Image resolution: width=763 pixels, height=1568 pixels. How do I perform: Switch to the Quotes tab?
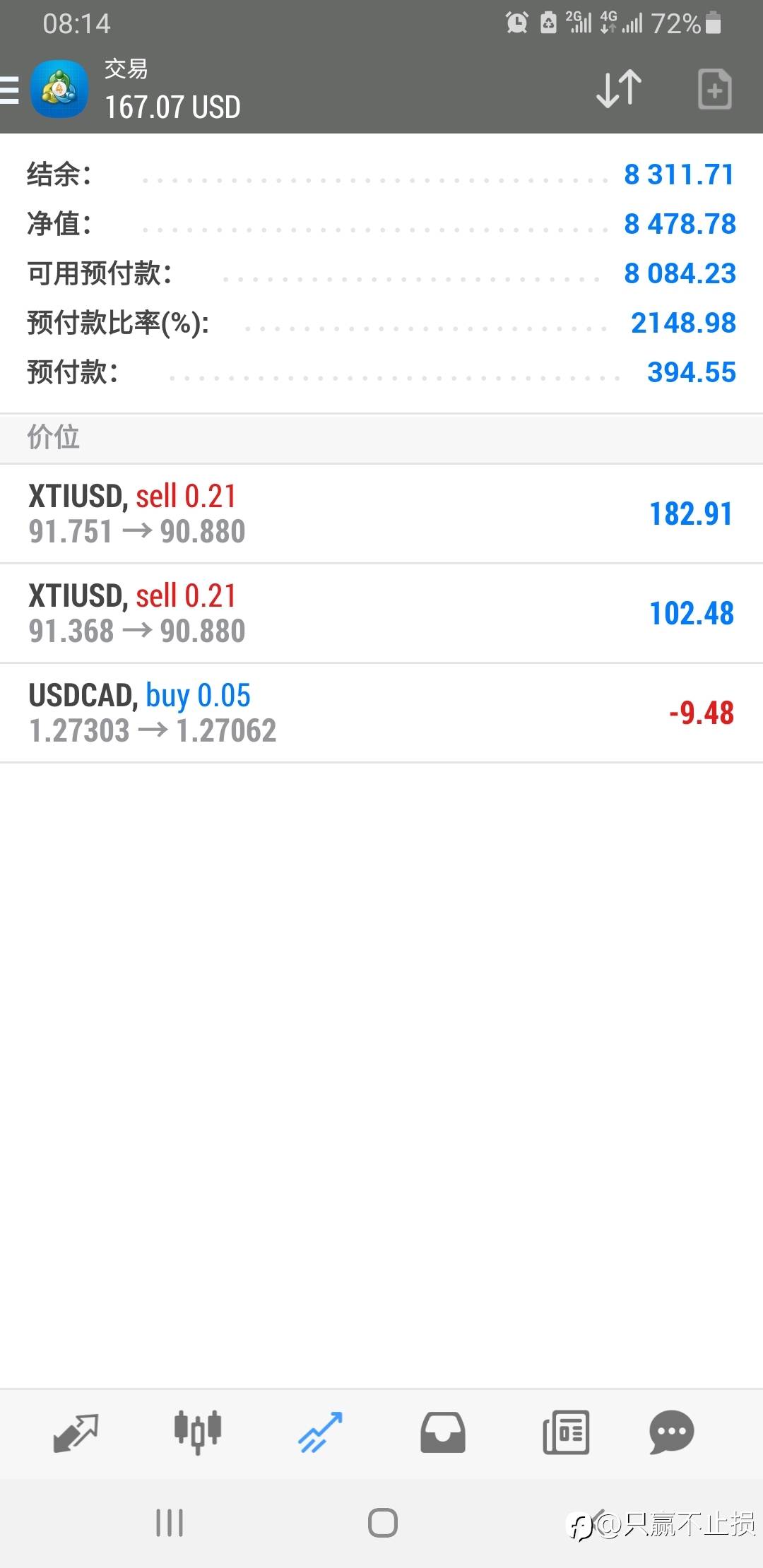(76, 1432)
